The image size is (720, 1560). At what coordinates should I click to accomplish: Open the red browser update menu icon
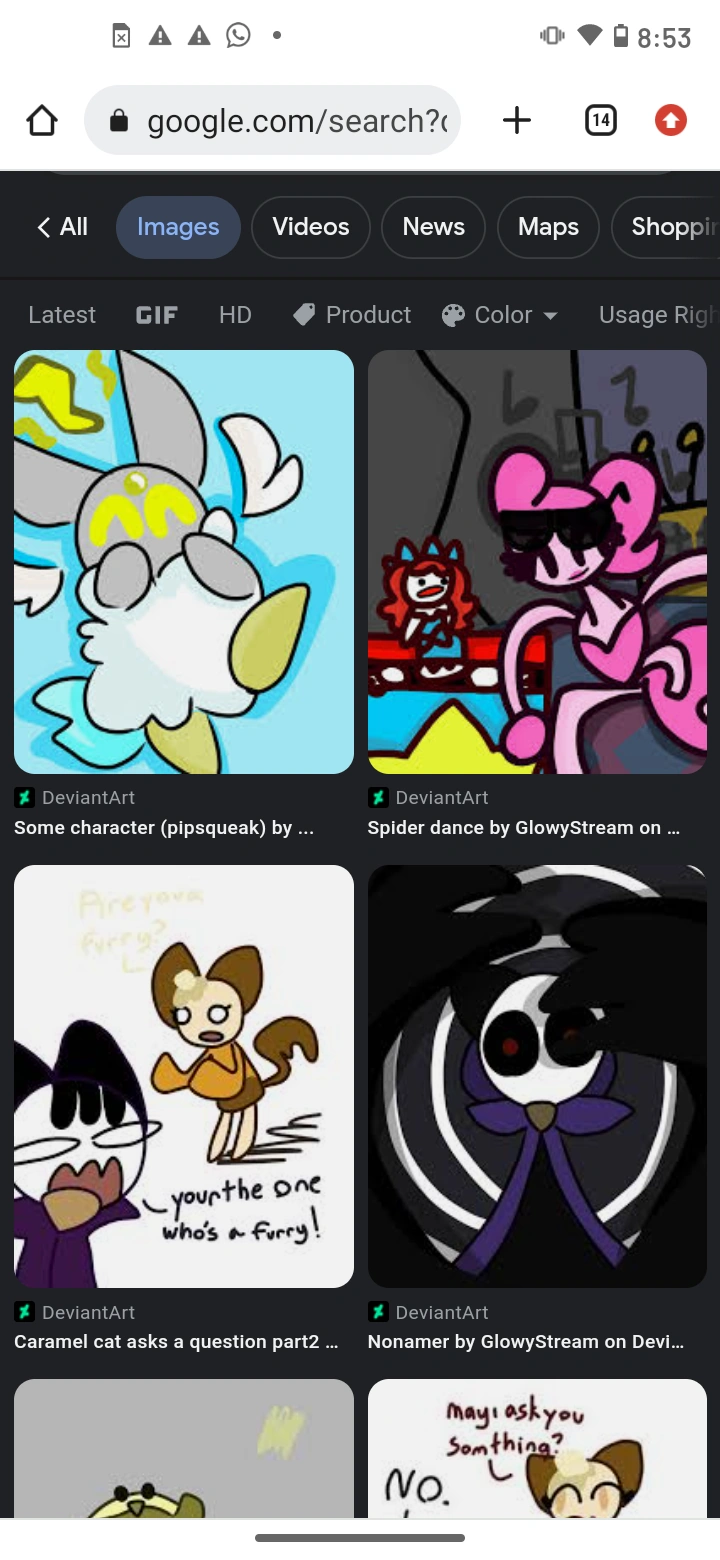click(x=671, y=121)
